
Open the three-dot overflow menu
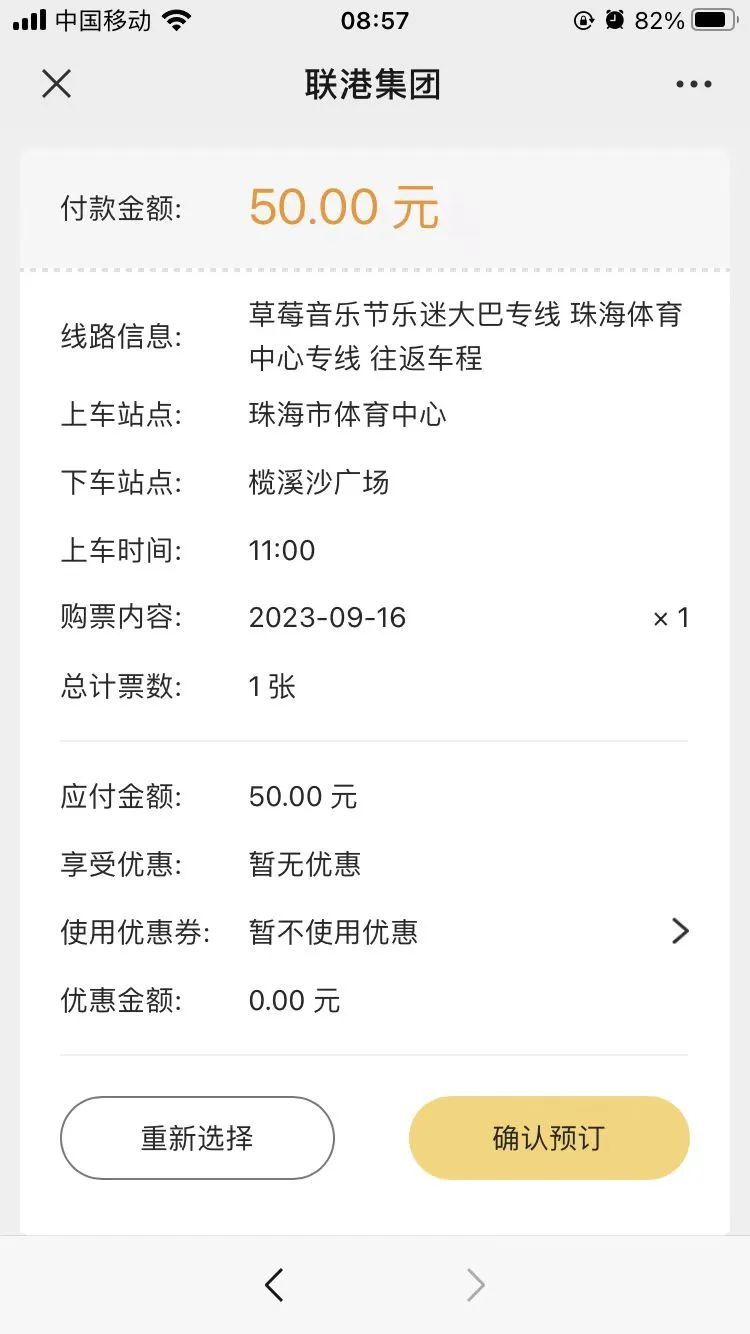click(693, 84)
